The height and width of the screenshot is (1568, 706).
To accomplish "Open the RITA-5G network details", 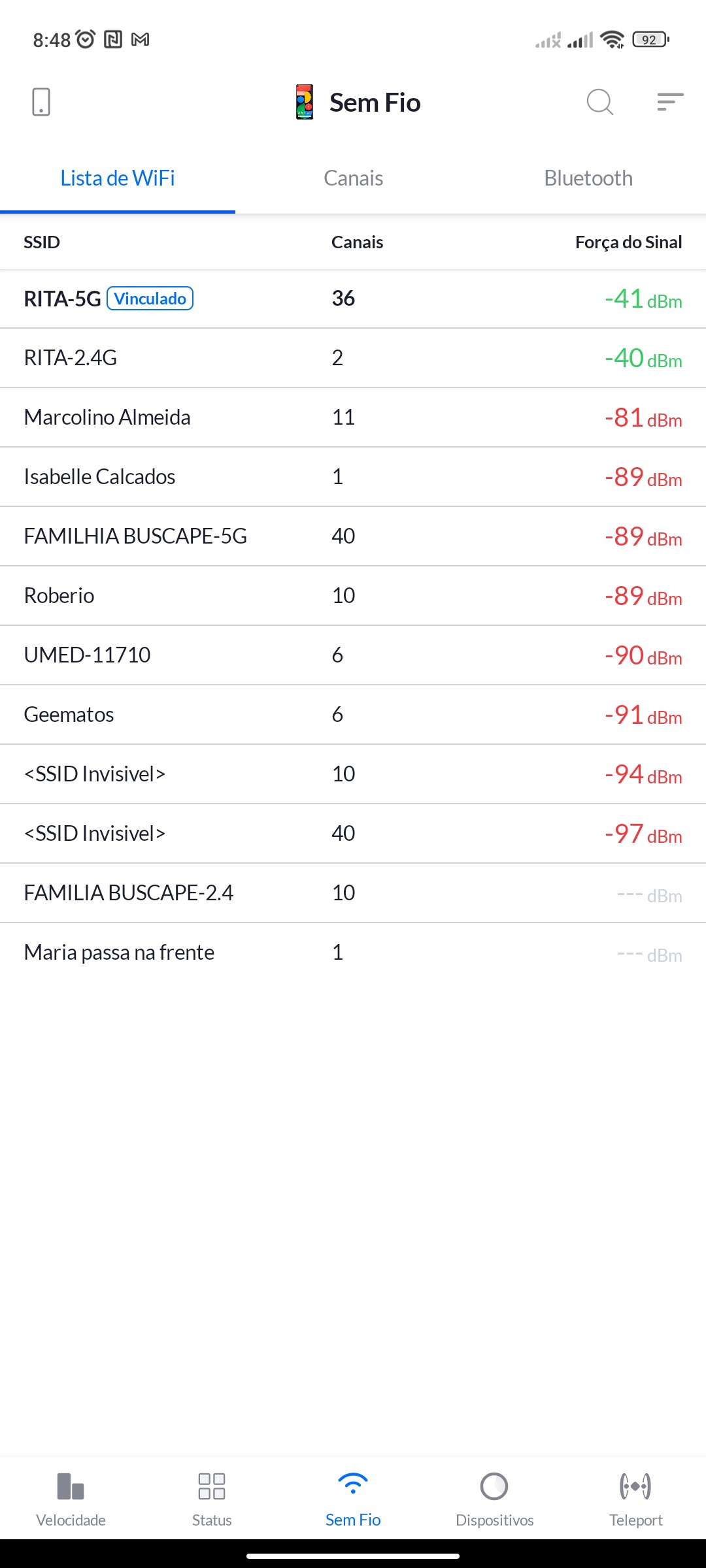I will coord(353,299).
